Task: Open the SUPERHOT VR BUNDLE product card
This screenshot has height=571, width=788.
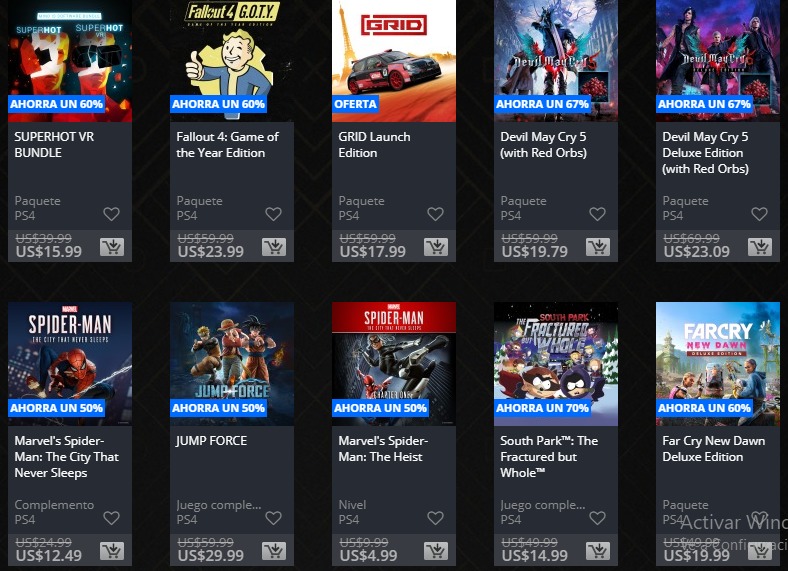Action: [69, 60]
